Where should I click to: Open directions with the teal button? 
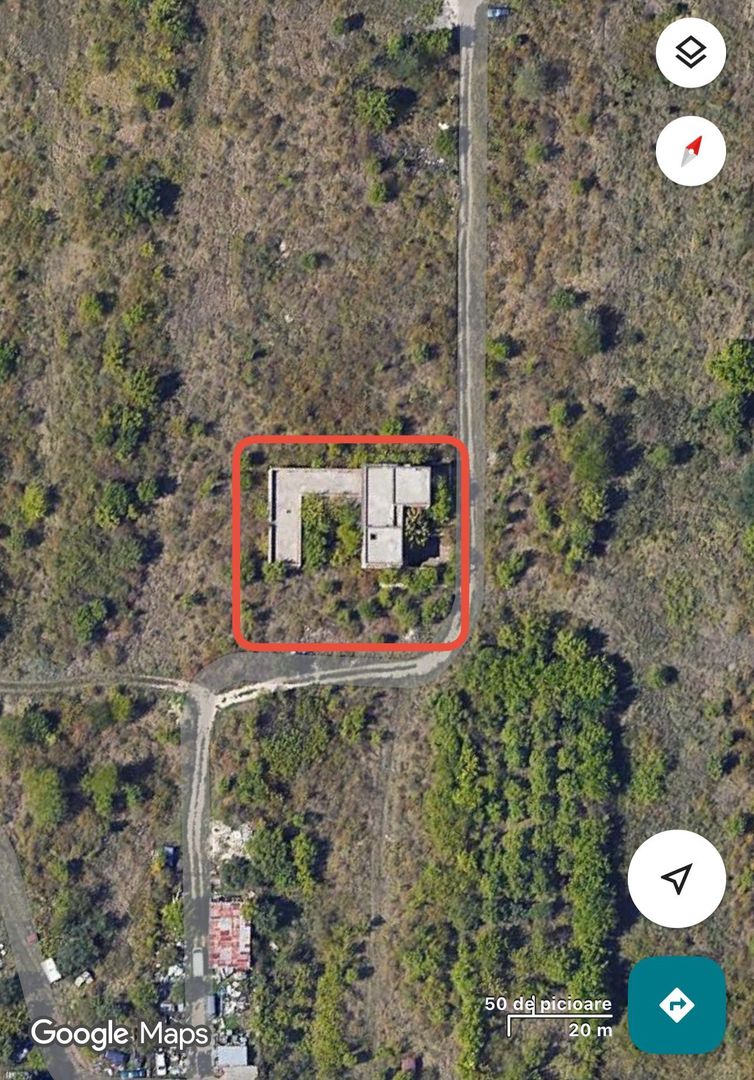pyautogui.click(x=677, y=1004)
